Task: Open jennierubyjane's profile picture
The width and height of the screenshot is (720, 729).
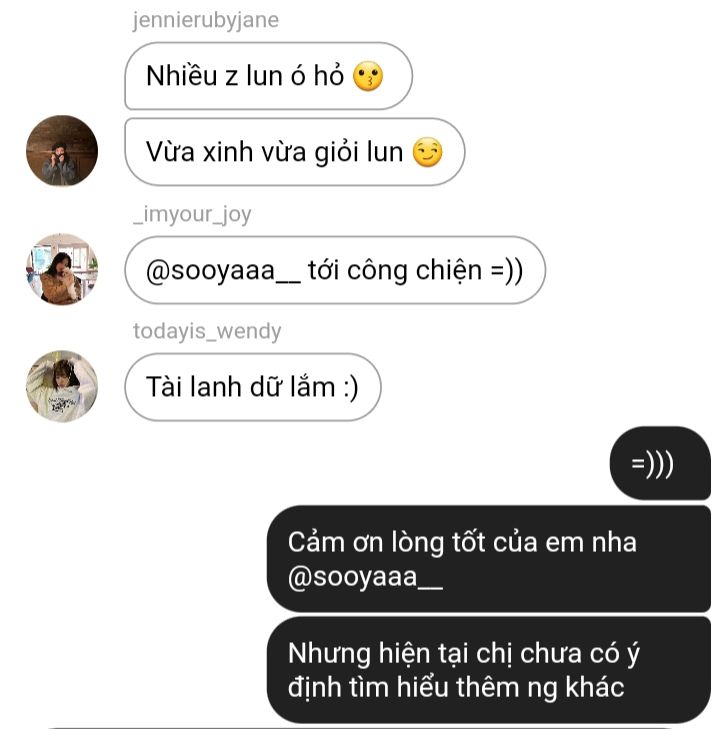Action: coord(62,151)
